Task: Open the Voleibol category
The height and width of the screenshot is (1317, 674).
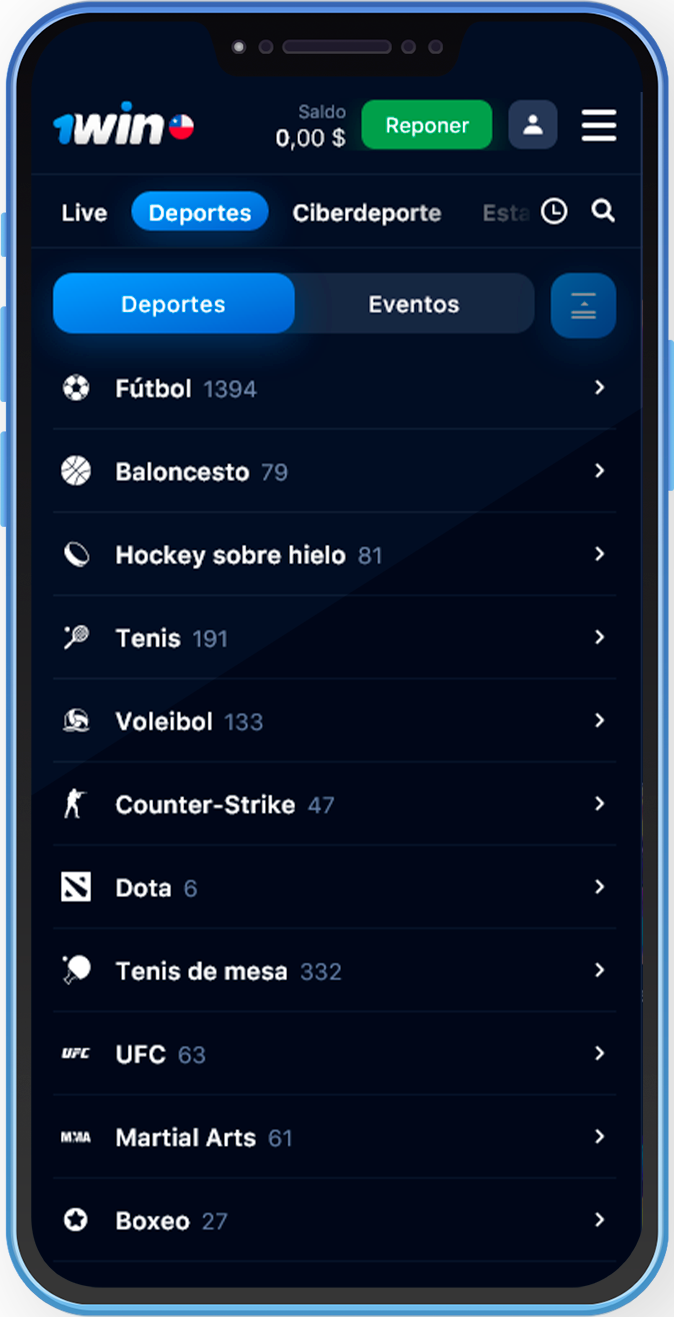Action: point(334,721)
